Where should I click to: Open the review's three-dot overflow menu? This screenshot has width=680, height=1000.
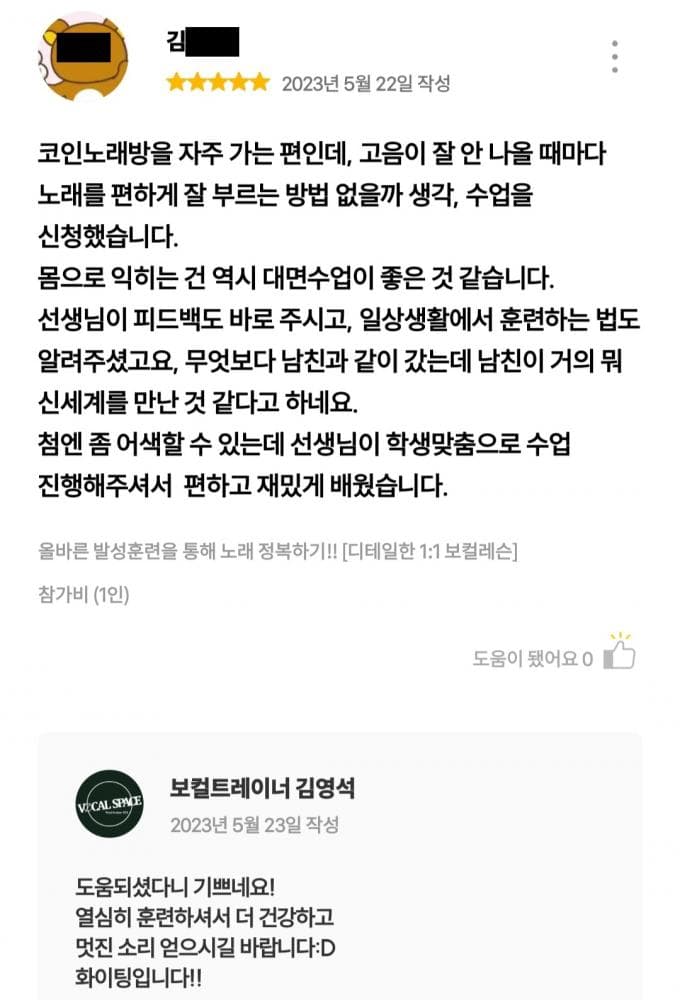tap(614, 57)
